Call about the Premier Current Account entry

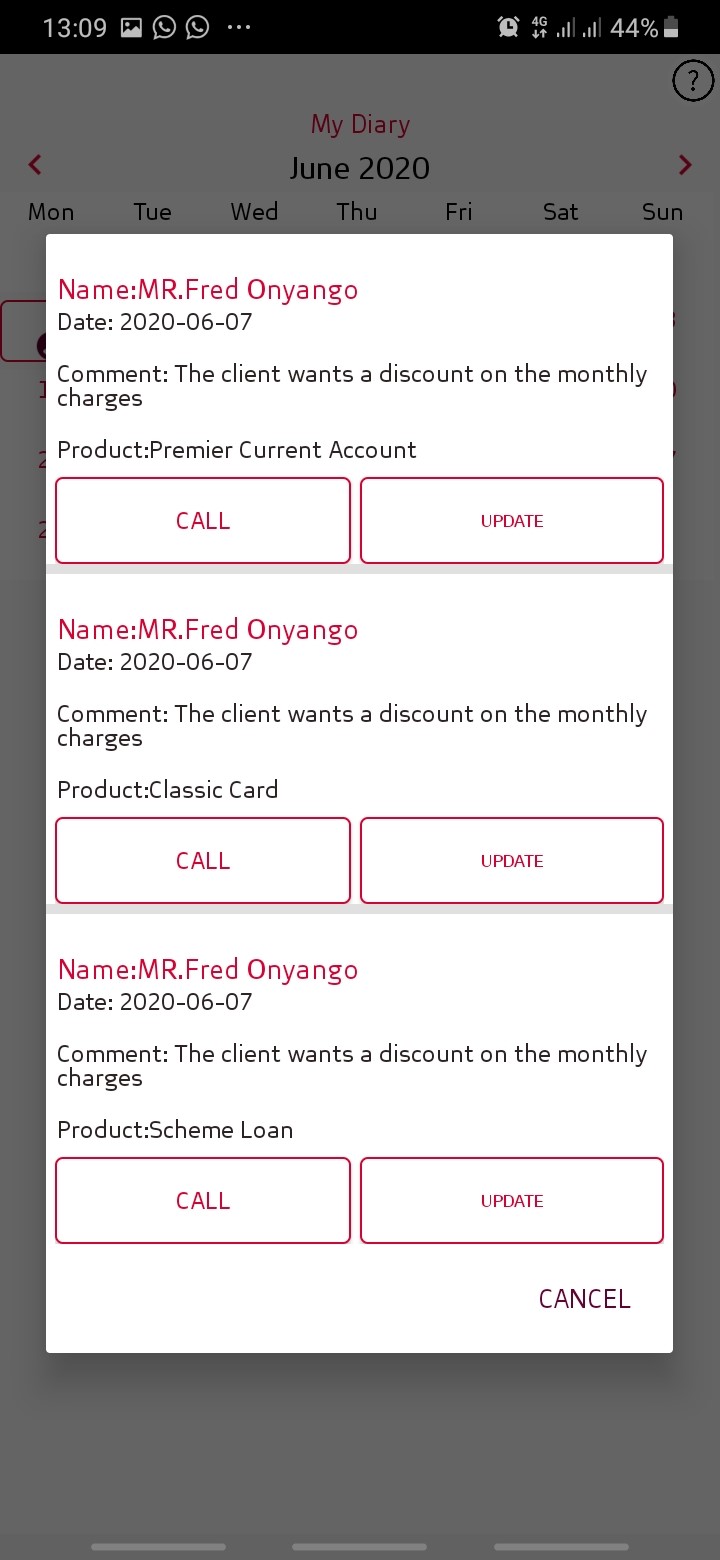point(203,520)
